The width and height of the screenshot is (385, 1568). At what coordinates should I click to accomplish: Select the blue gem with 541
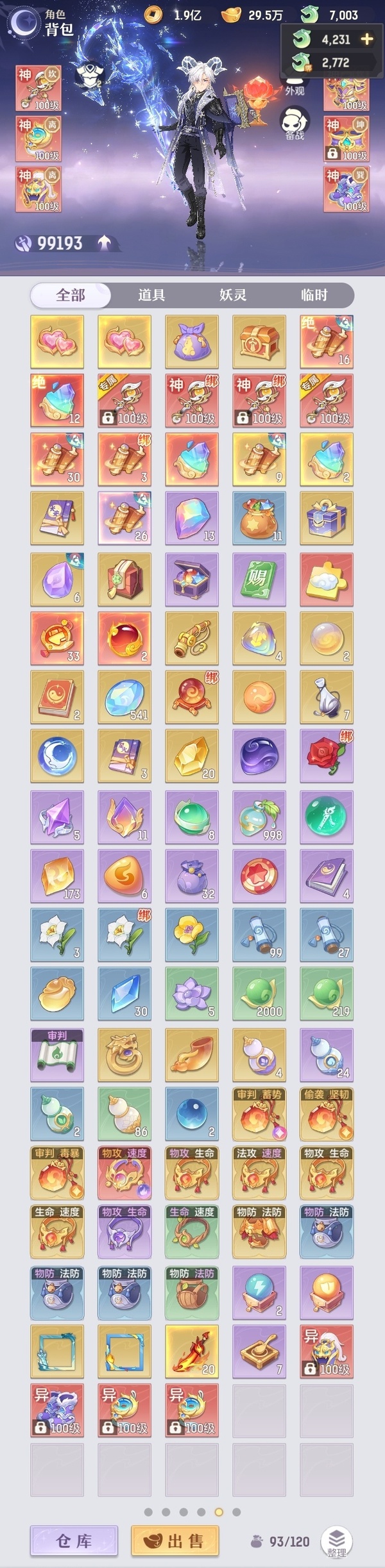tap(124, 697)
